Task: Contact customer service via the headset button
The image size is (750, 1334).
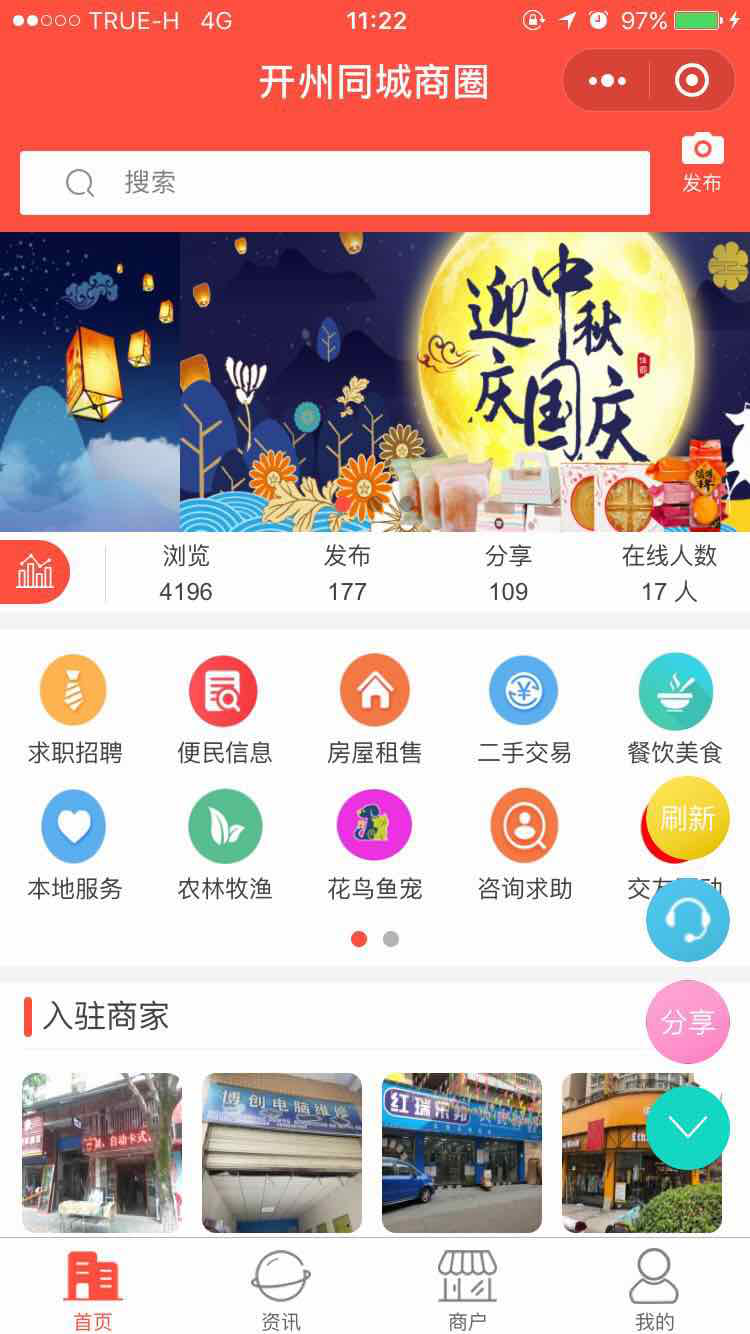Action: pos(688,920)
